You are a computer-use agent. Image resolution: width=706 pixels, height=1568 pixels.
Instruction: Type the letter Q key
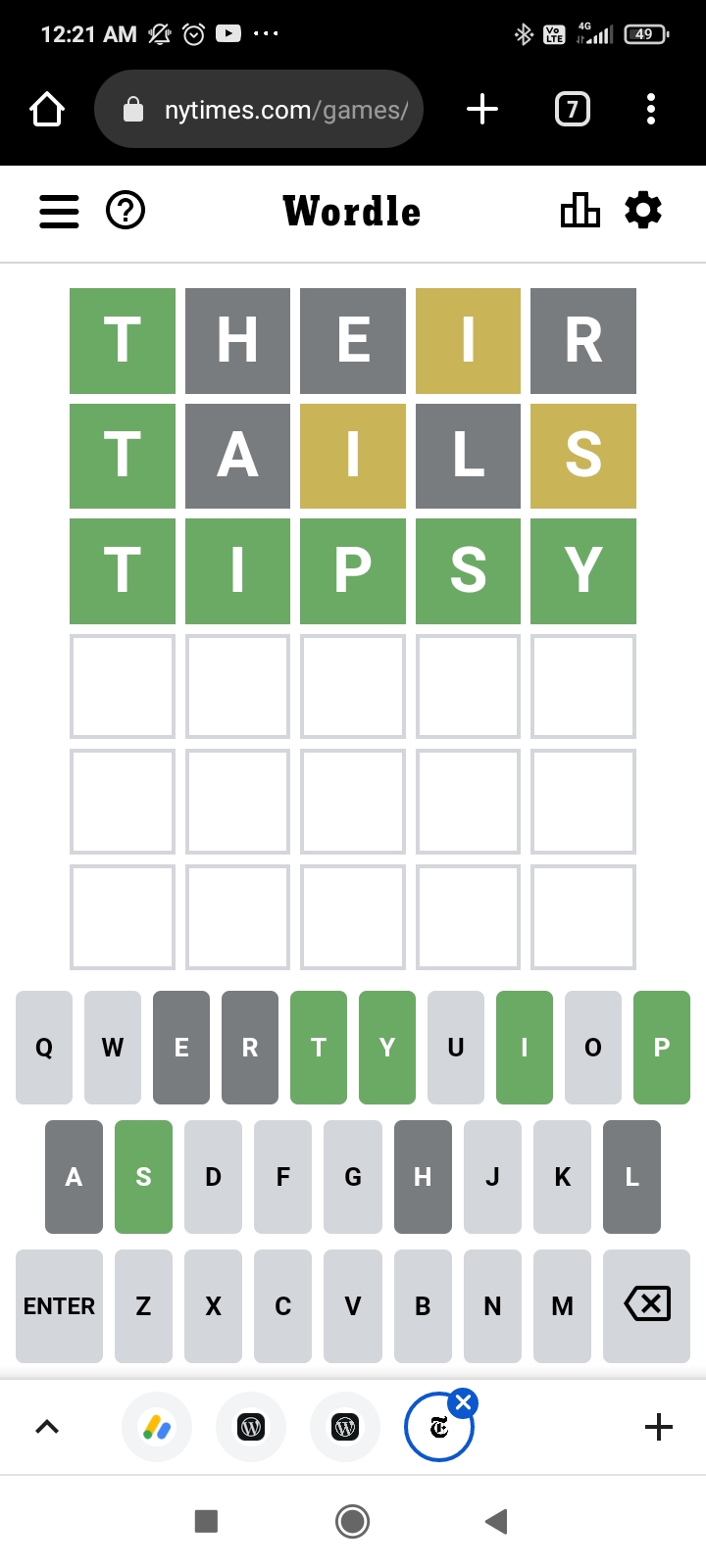pos(44,1048)
